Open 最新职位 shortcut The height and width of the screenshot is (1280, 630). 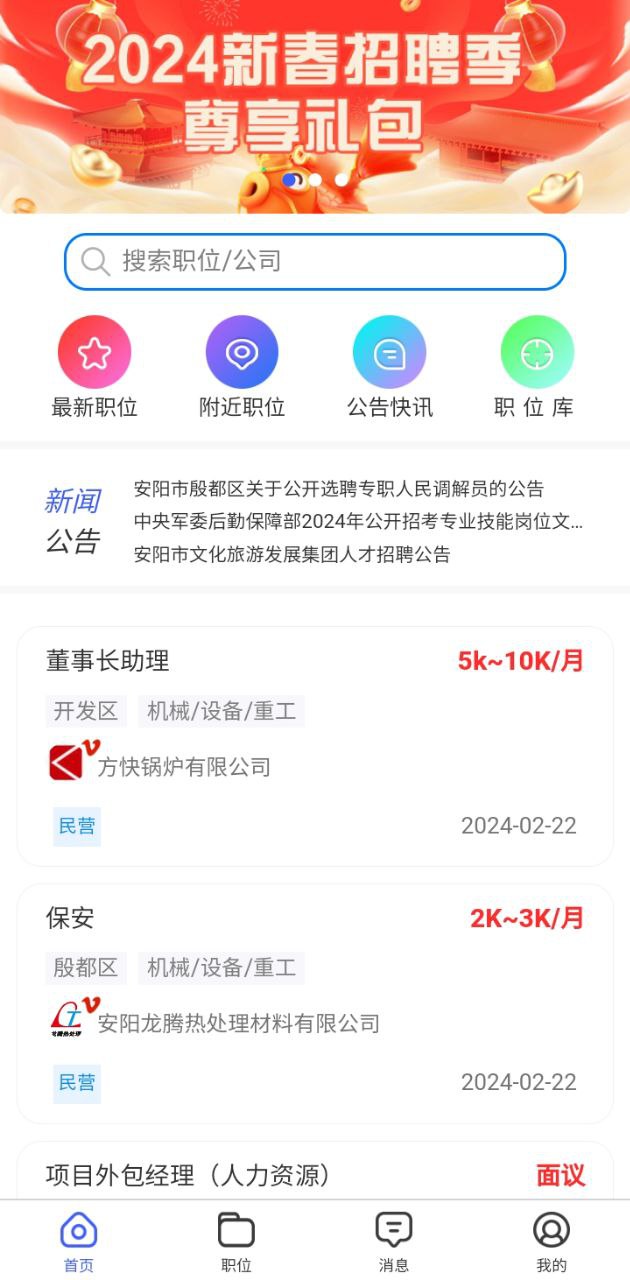(x=94, y=366)
